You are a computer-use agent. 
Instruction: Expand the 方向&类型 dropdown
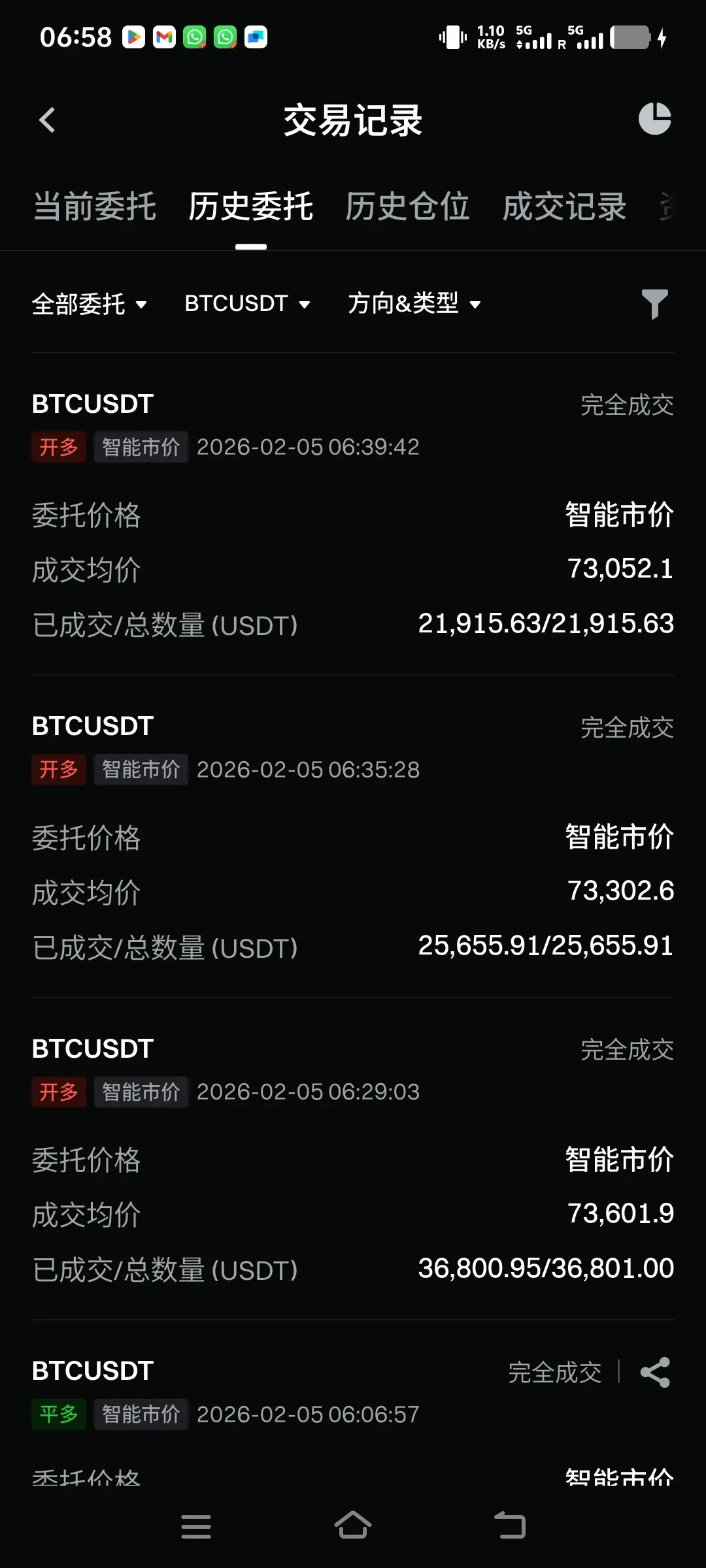point(414,304)
